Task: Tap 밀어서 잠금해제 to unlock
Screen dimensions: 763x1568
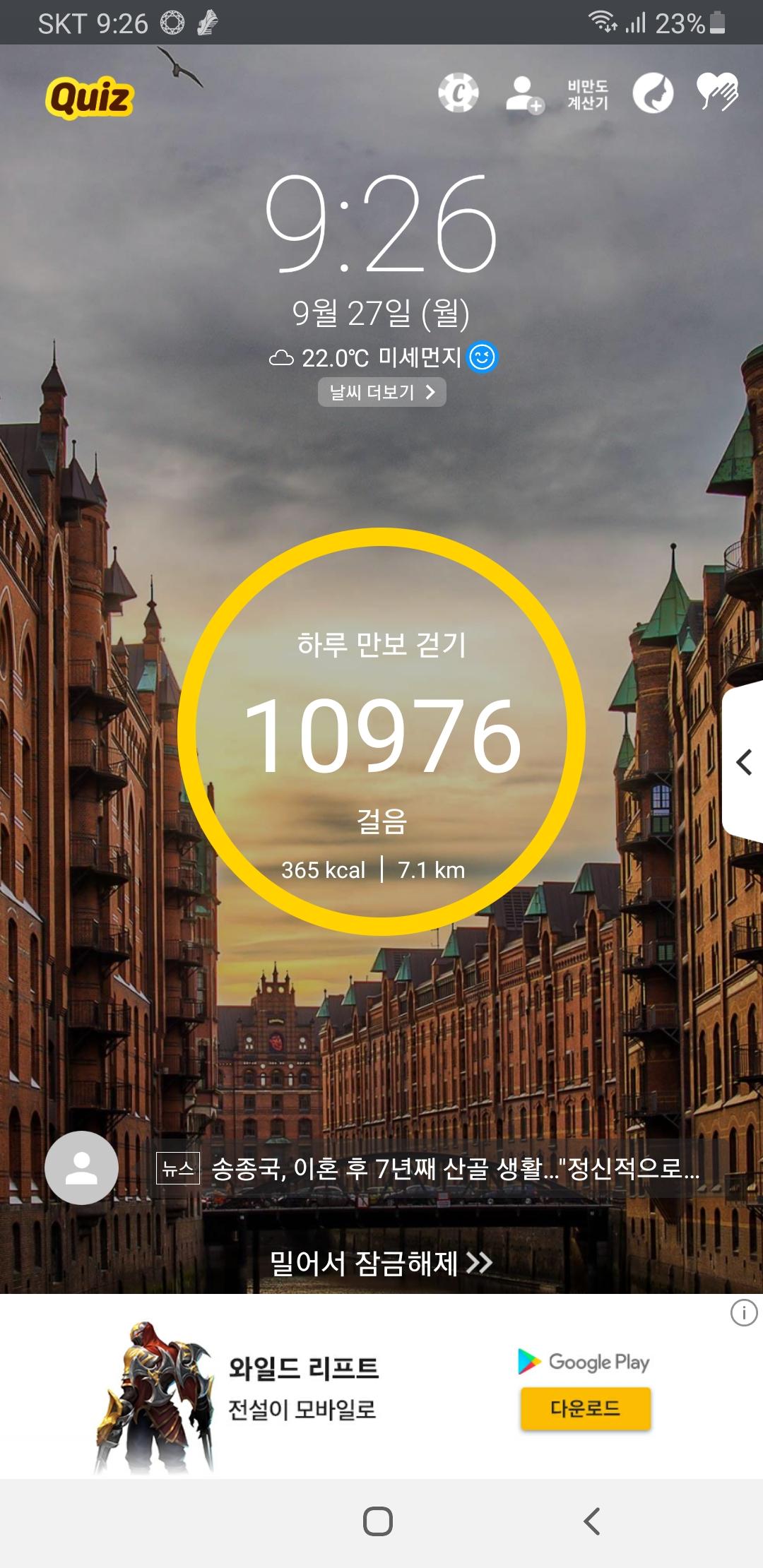Action: point(381,1262)
